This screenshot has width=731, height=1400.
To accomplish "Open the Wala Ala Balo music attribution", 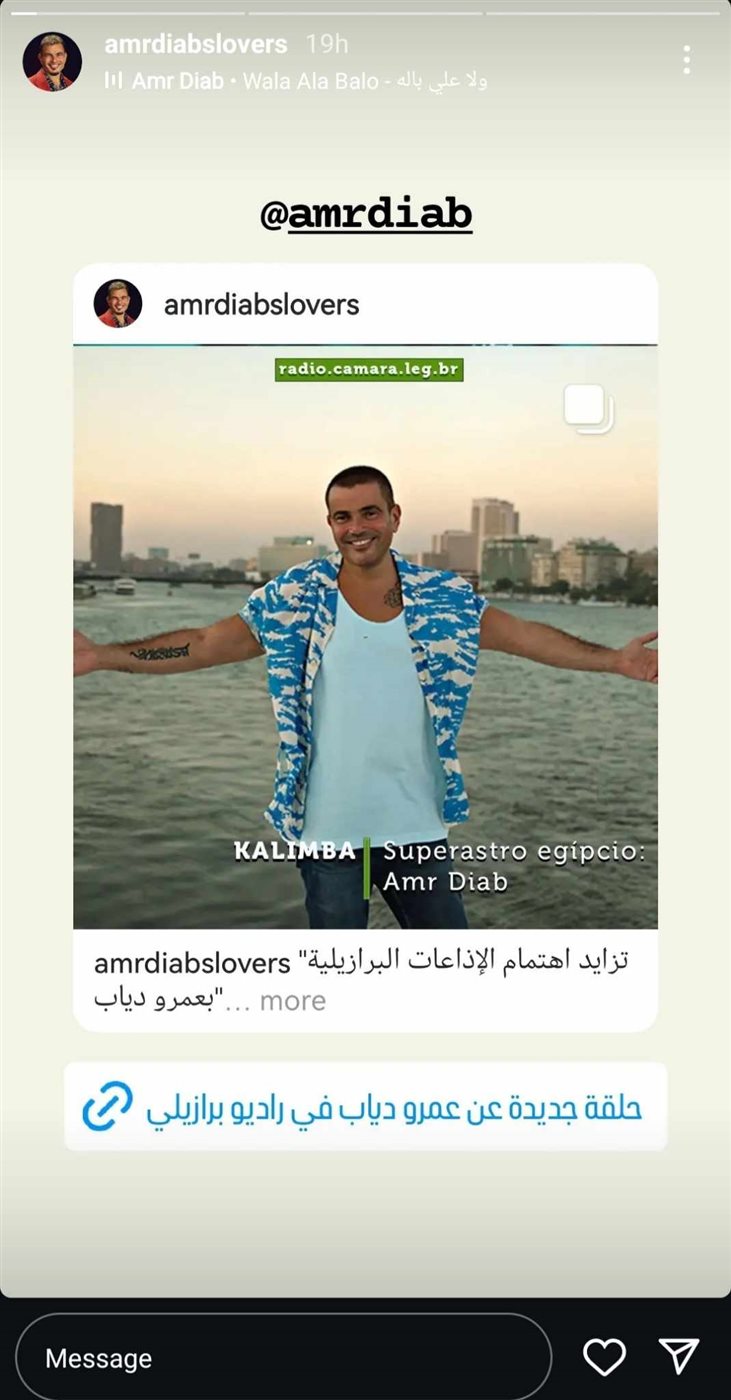I will pyautogui.click(x=297, y=81).
